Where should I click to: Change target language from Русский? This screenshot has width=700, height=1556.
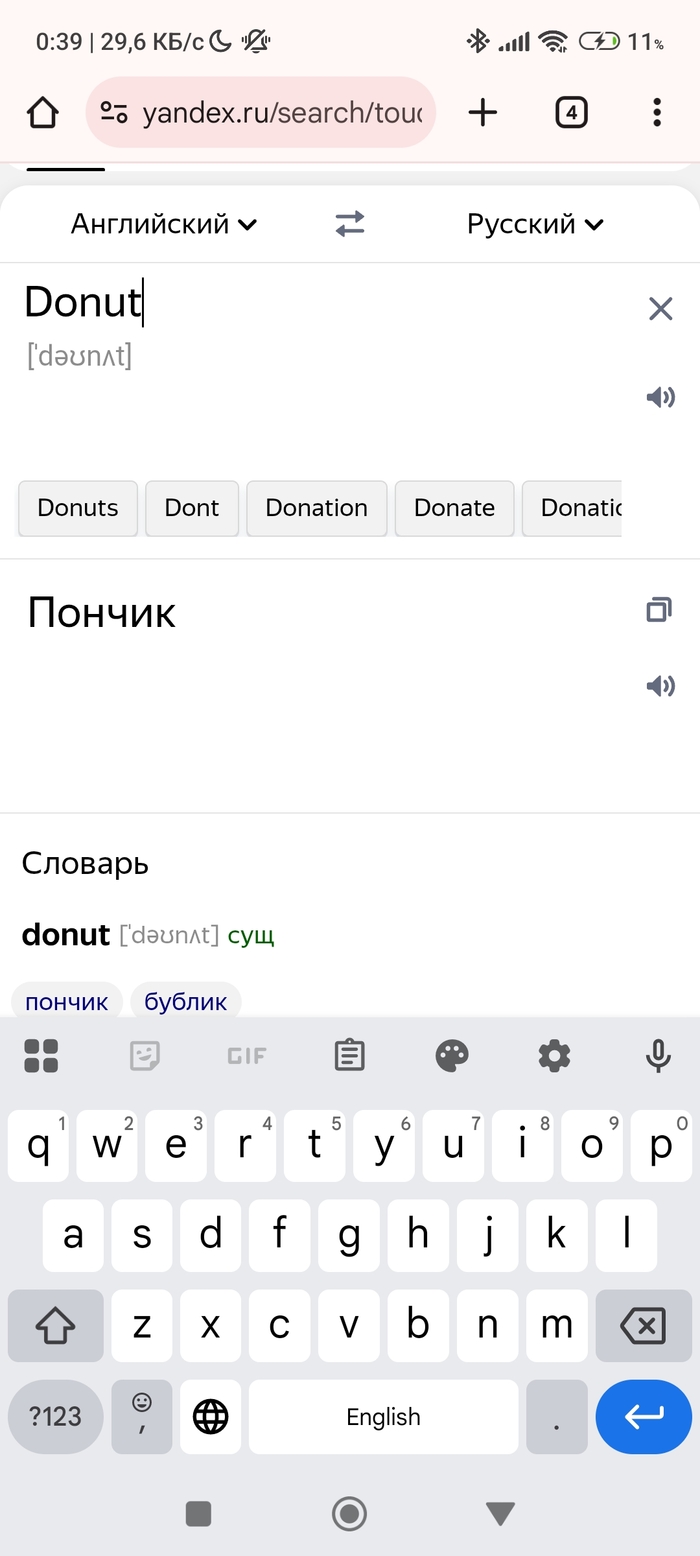(535, 224)
